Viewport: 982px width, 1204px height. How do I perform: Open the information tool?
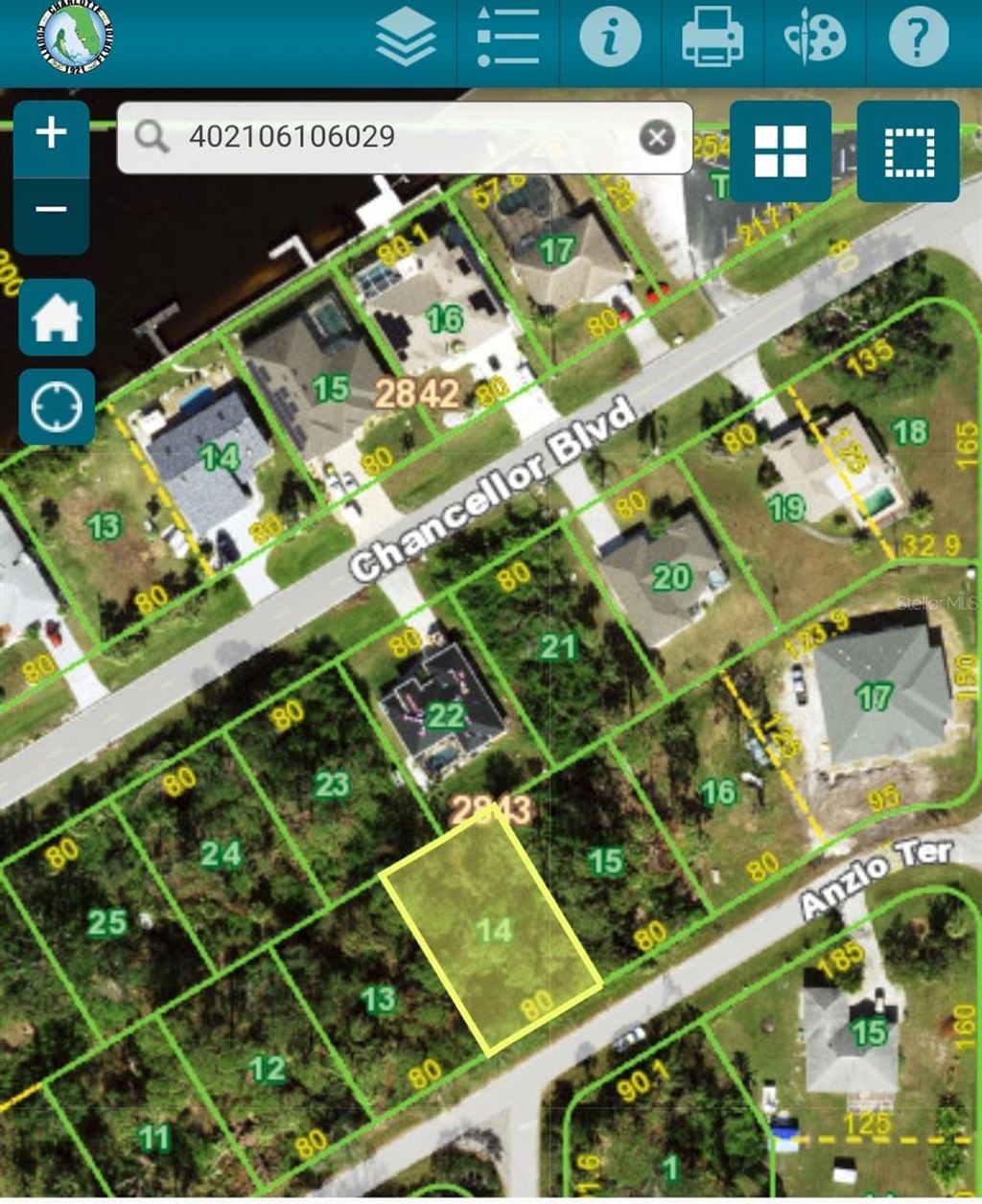[610, 40]
